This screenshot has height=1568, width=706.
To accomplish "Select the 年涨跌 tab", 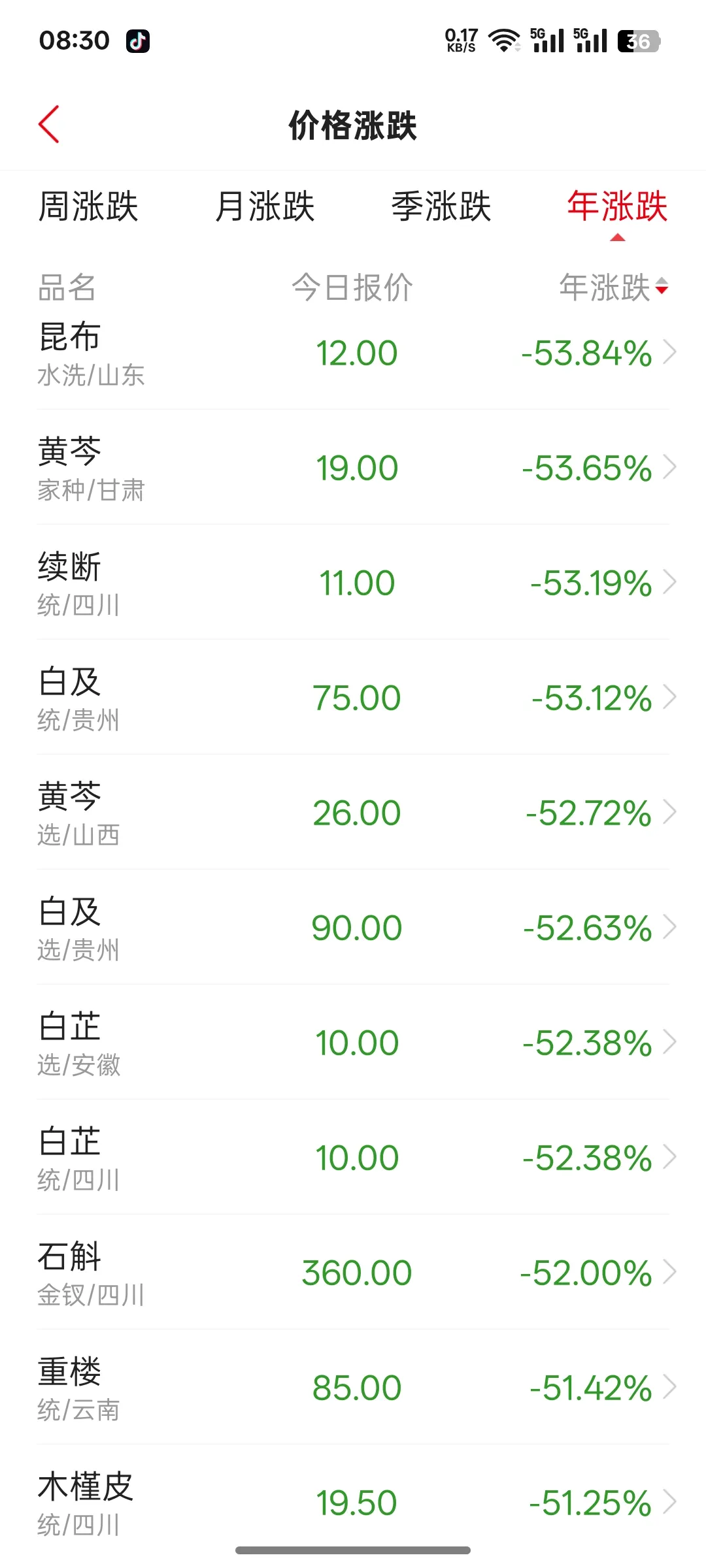I will click(617, 206).
